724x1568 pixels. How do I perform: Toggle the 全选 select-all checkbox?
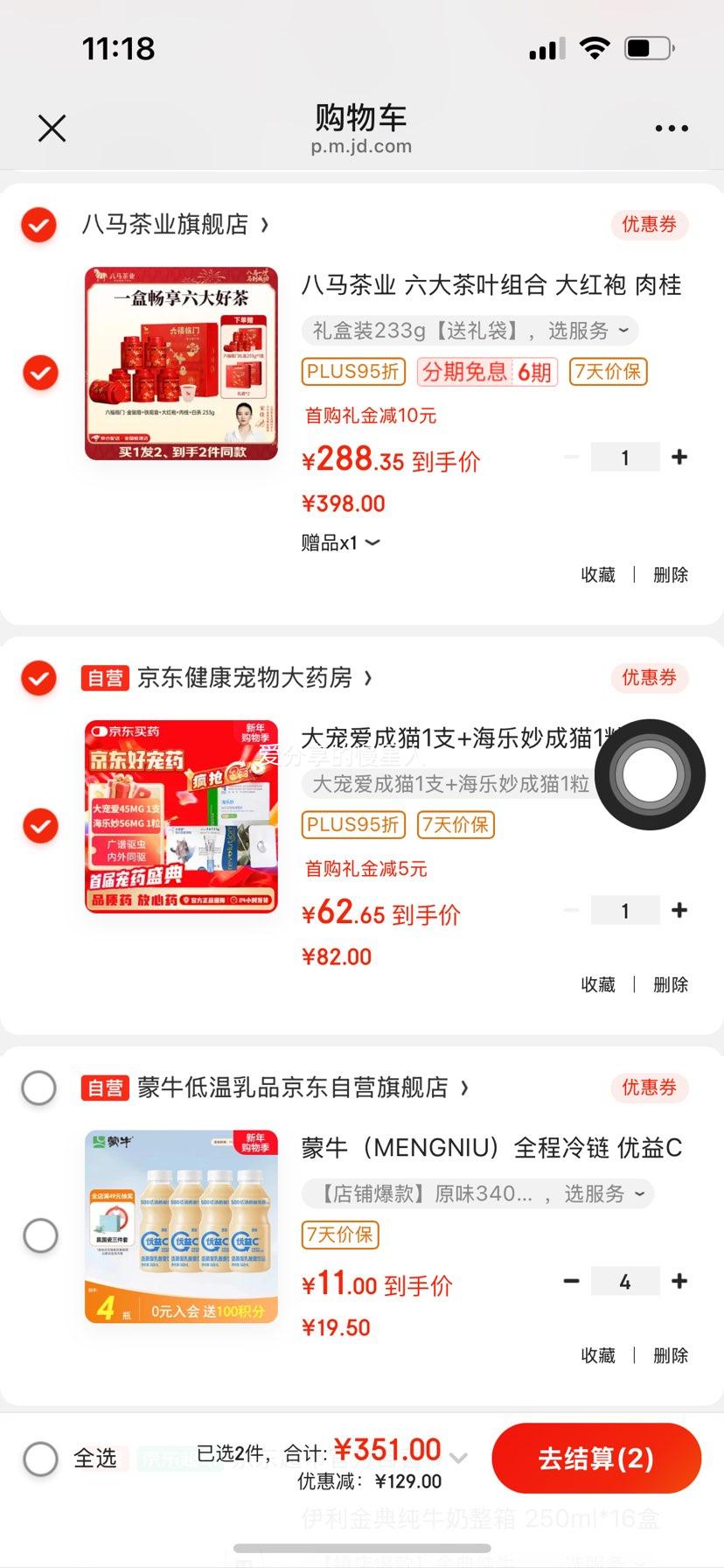click(x=38, y=1458)
